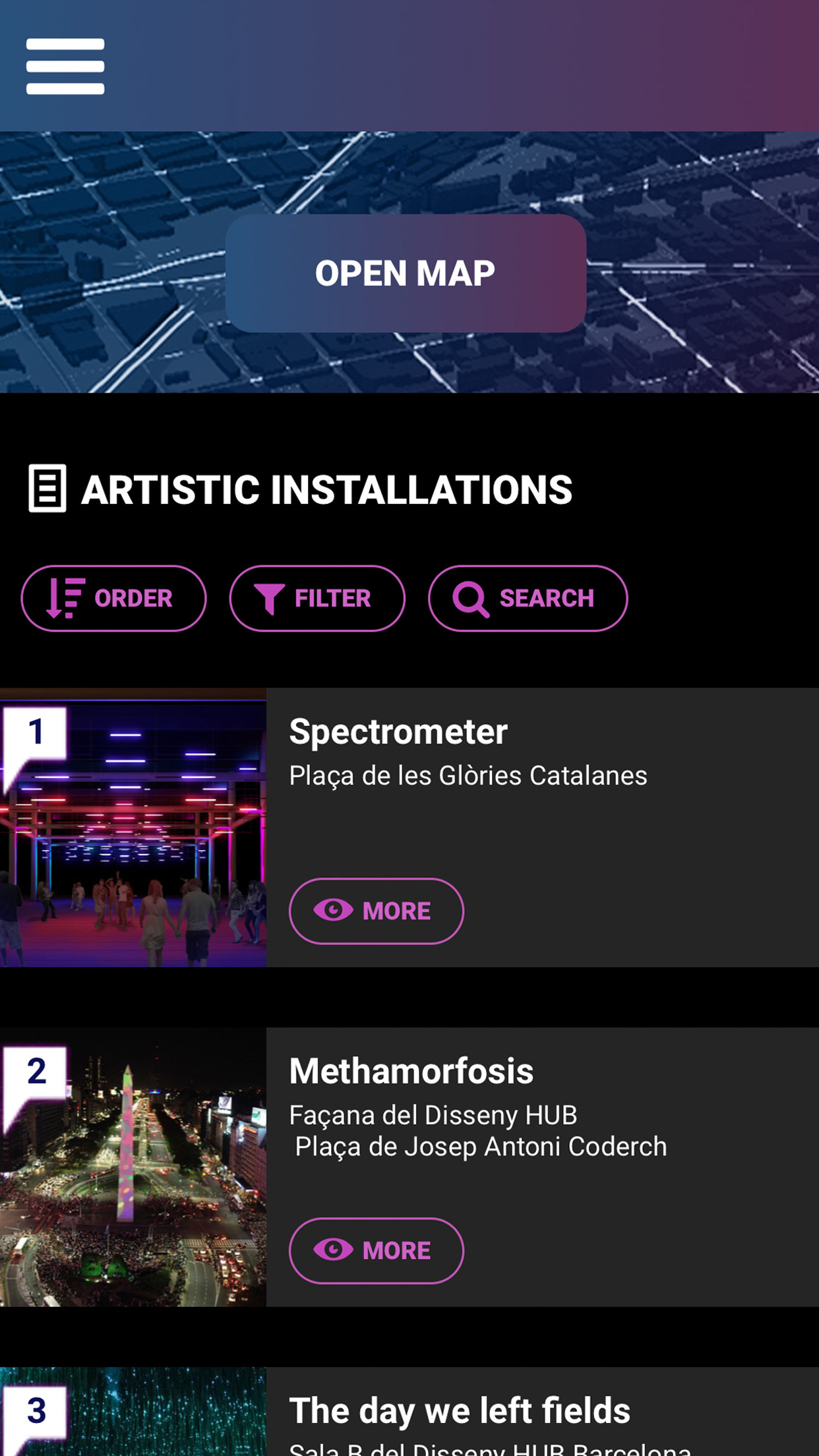This screenshot has width=819, height=1456.
Task: Open the hamburger navigation menu
Action: pyautogui.click(x=65, y=65)
